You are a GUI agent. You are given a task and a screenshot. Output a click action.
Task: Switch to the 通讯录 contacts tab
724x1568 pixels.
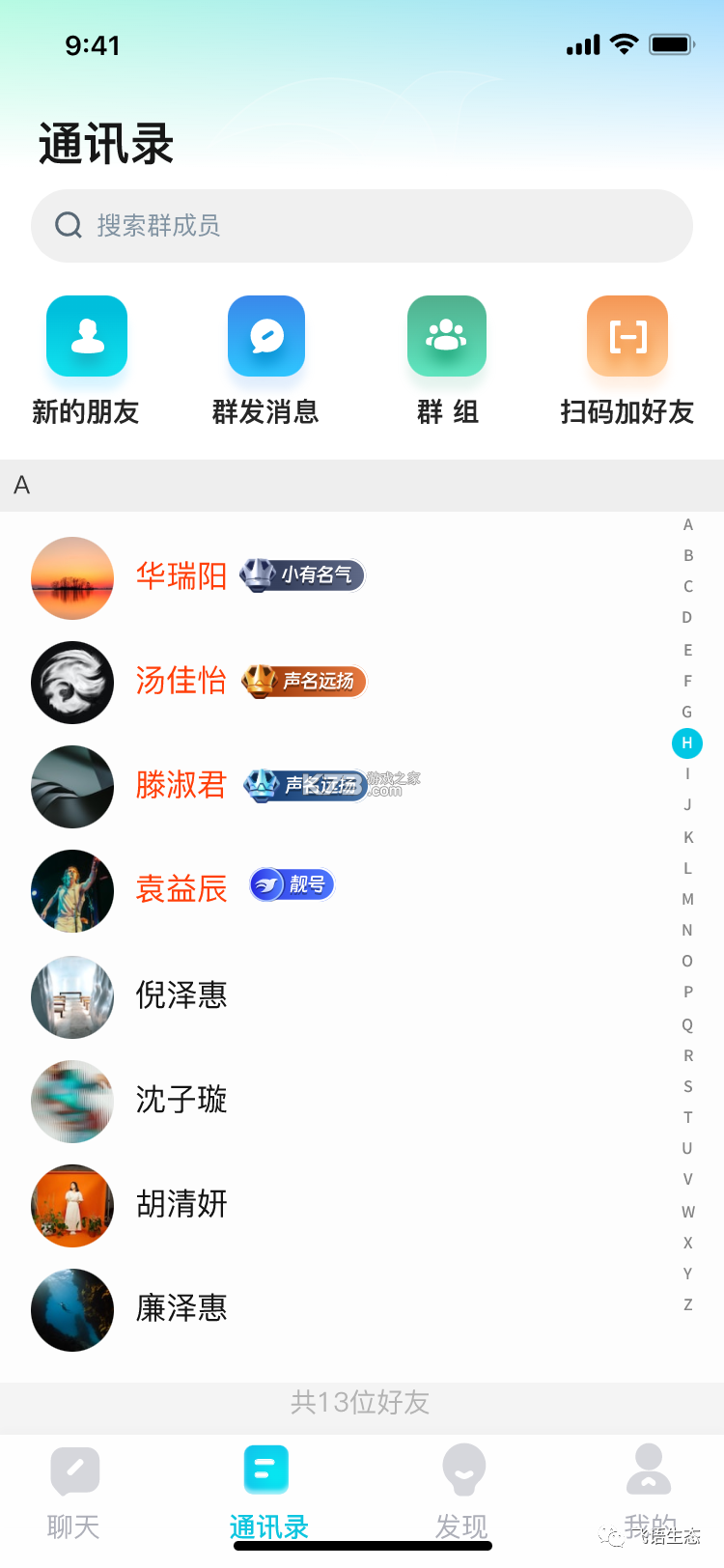pos(267,1487)
